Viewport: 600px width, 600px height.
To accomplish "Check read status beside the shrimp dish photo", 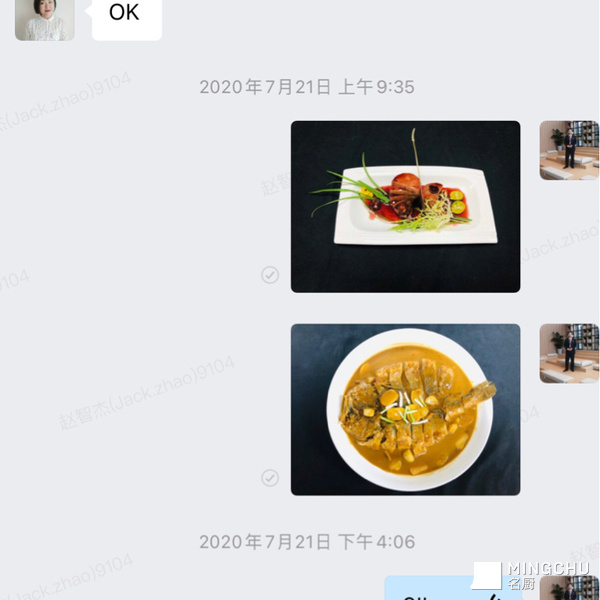I will click(x=270, y=275).
